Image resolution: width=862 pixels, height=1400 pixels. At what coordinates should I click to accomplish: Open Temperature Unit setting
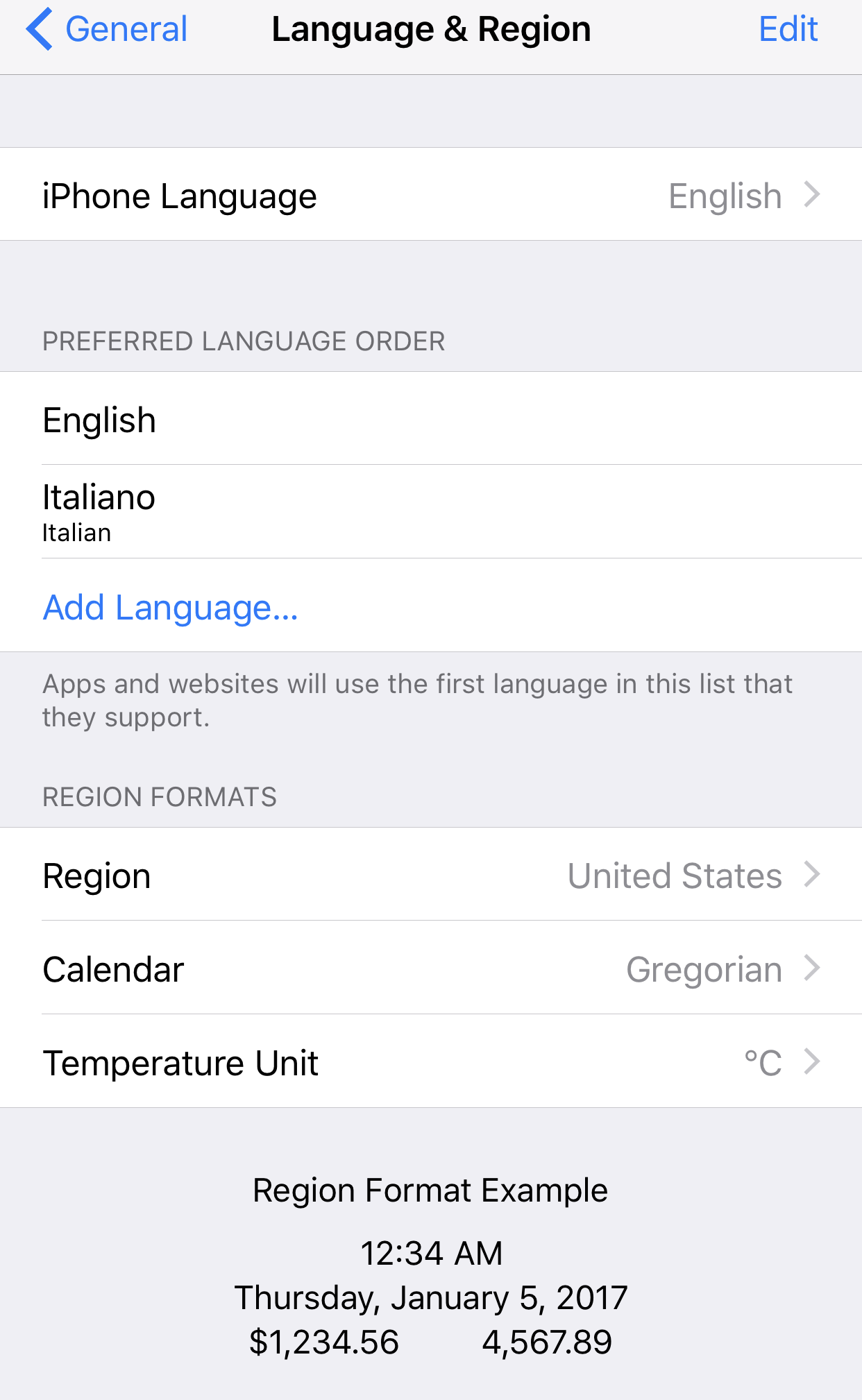click(431, 1061)
